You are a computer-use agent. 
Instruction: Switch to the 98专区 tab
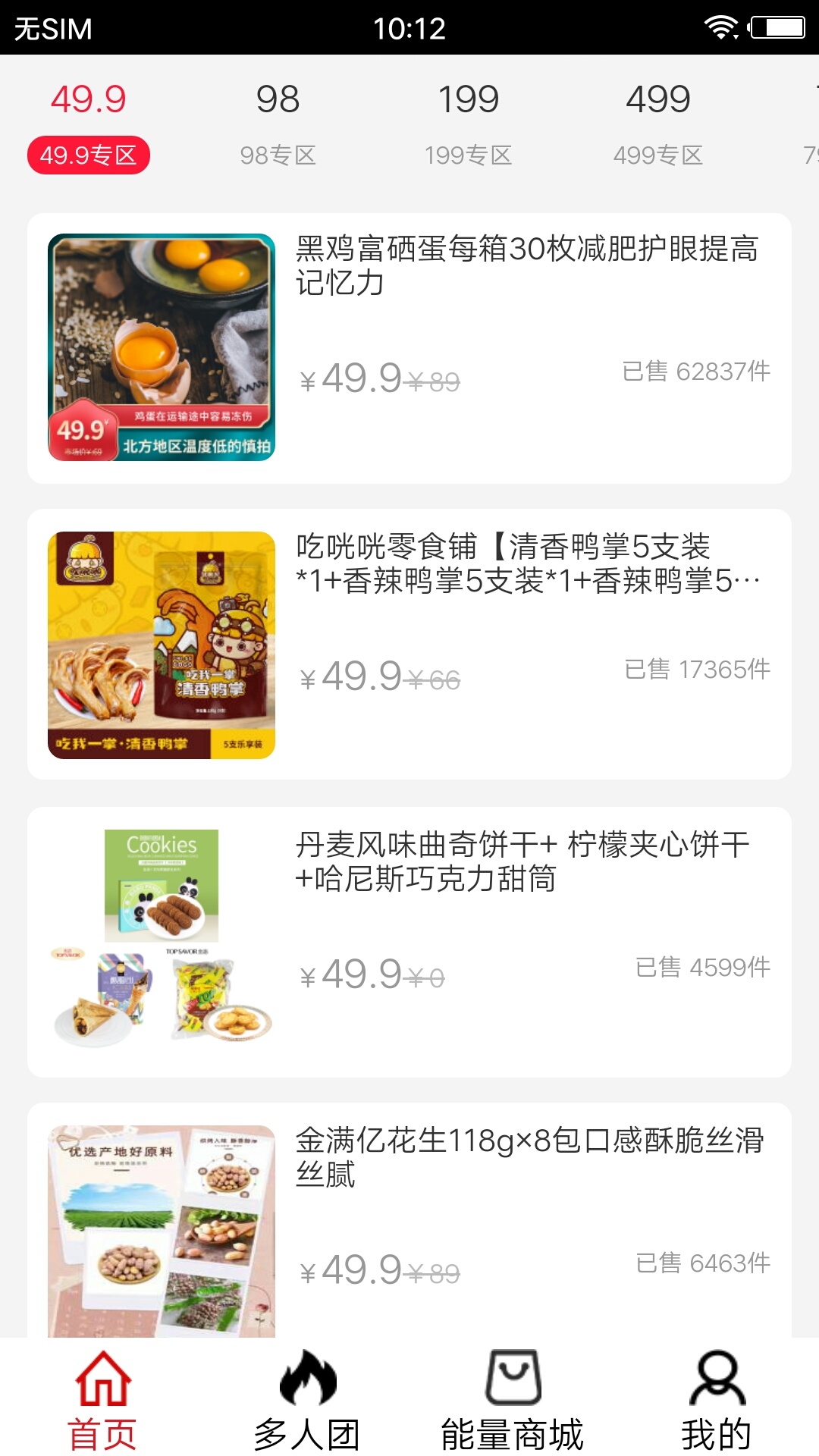tap(278, 125)
